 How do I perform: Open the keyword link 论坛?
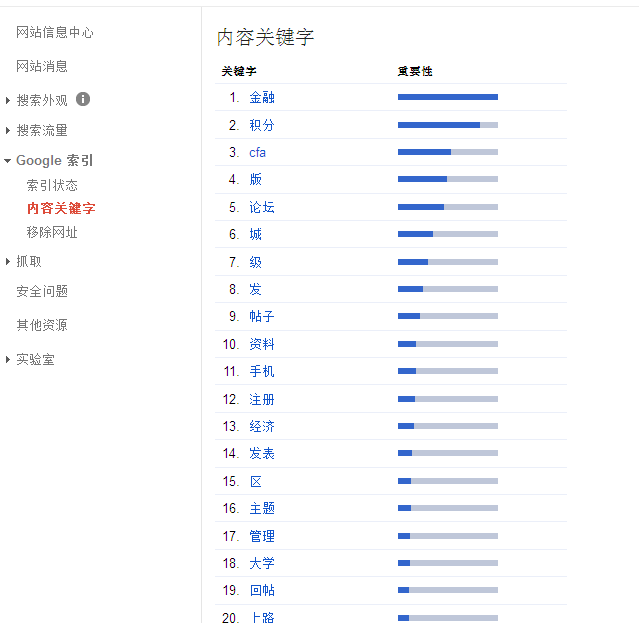262,207
